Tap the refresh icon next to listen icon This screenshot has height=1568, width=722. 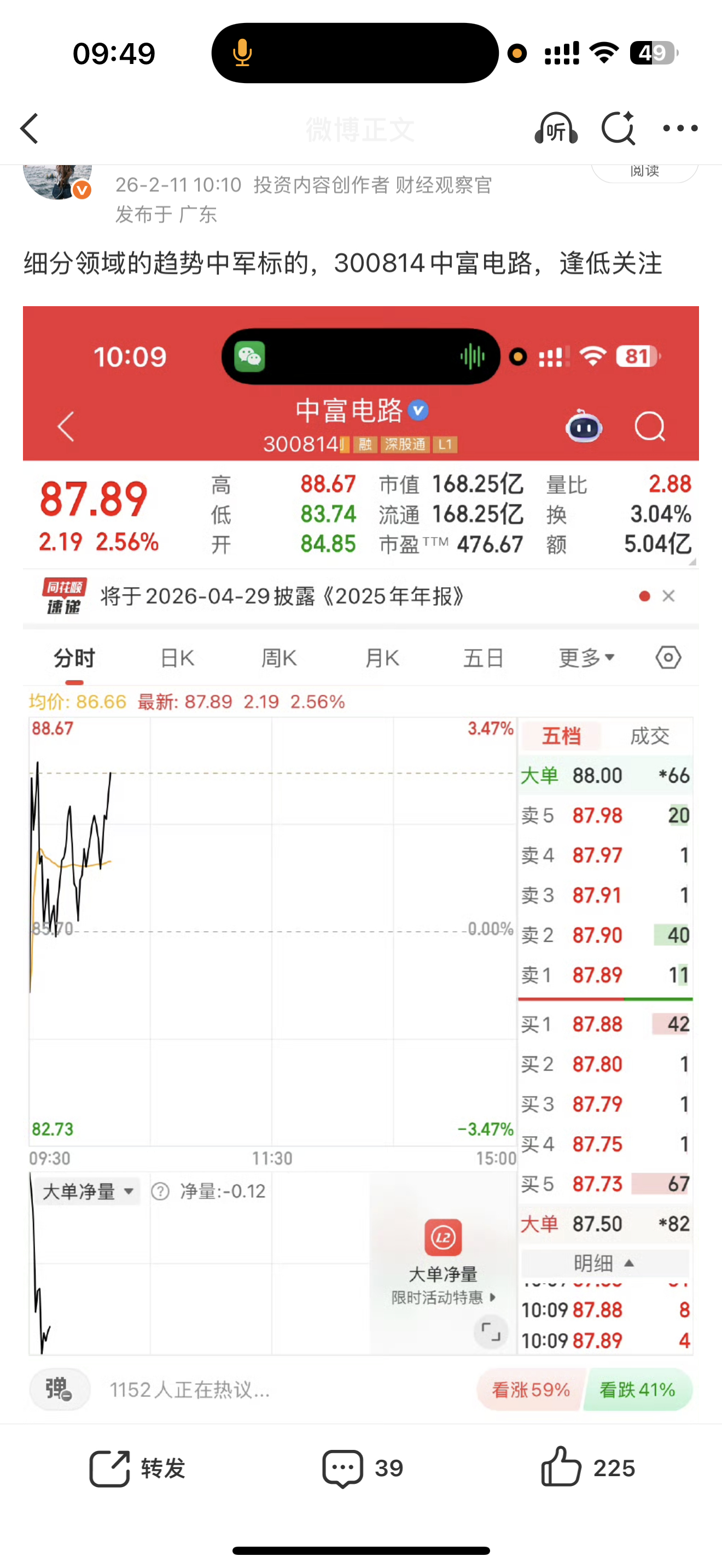point(619,128)
